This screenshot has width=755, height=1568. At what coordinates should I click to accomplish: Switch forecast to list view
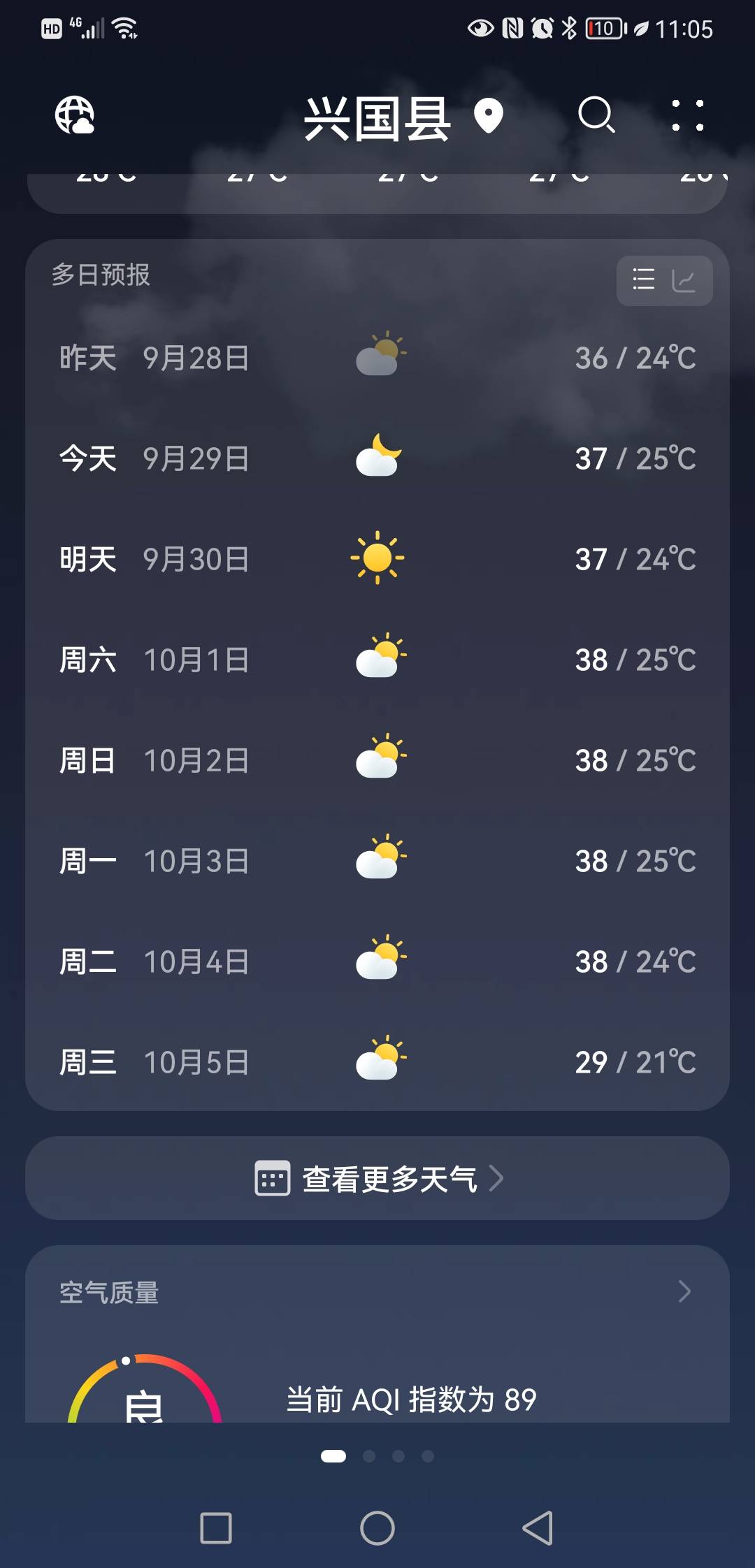pos(643,280)
